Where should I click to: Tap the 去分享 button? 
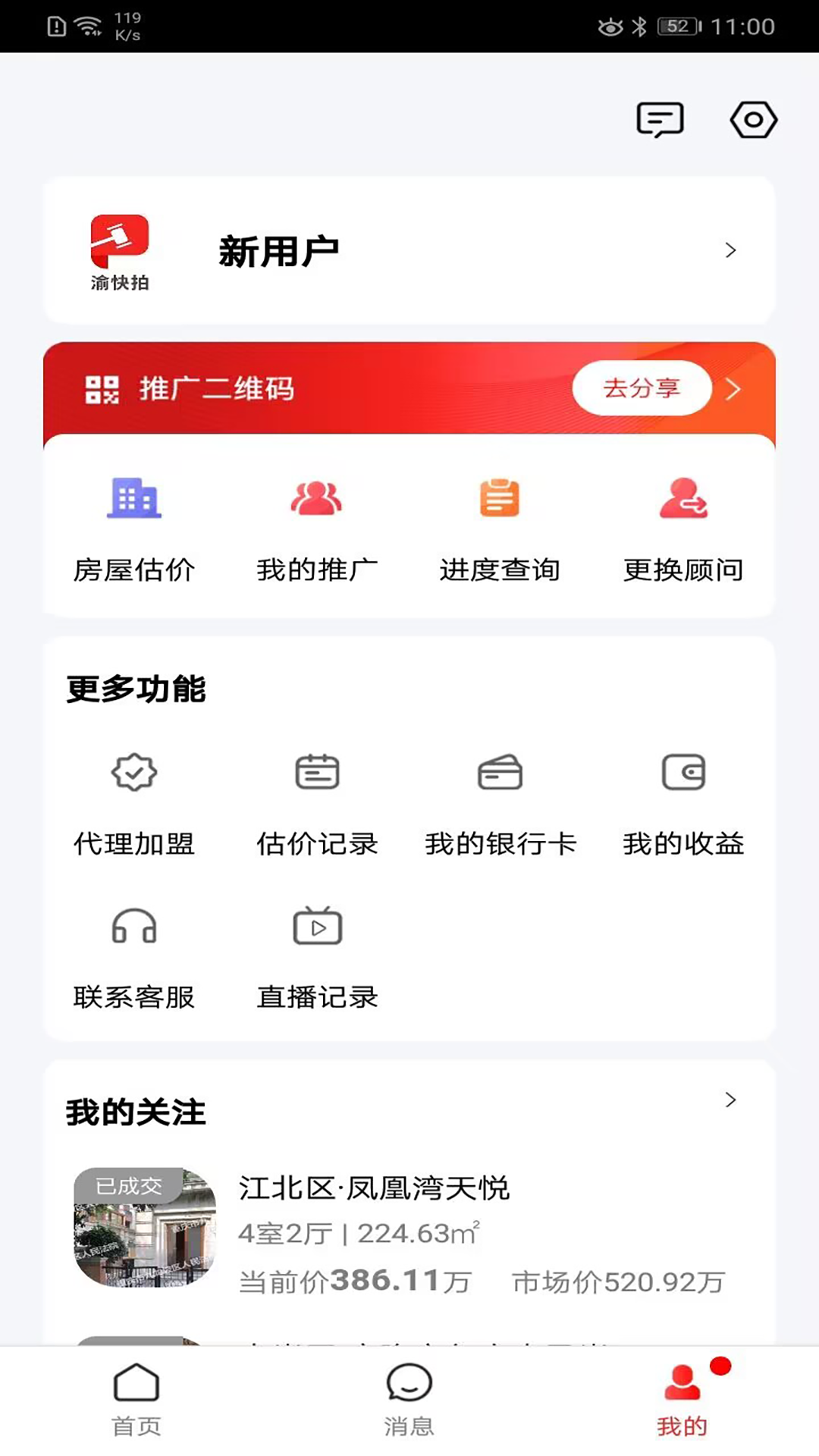[642, 388]
